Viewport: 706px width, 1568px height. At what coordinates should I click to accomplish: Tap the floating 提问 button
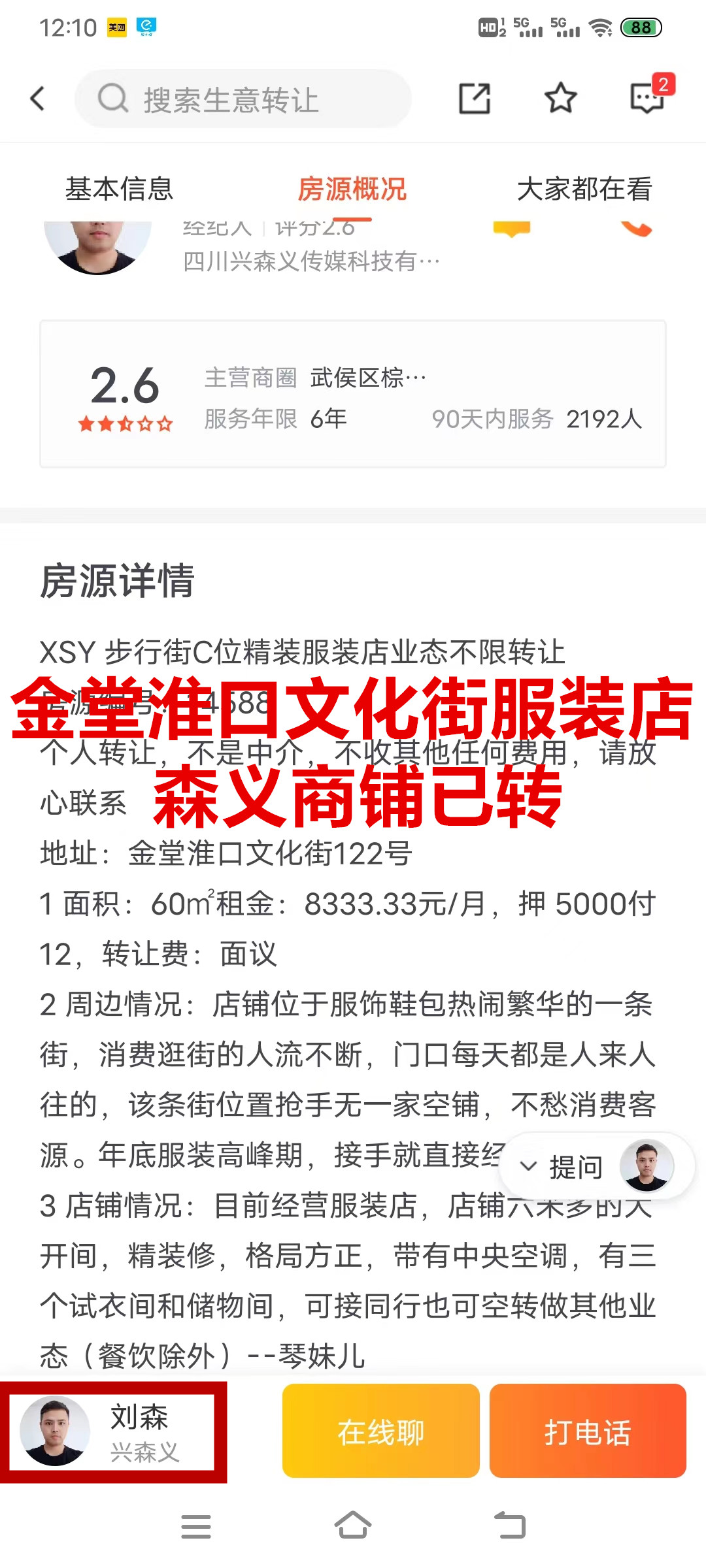click(x=575, y=1167)
